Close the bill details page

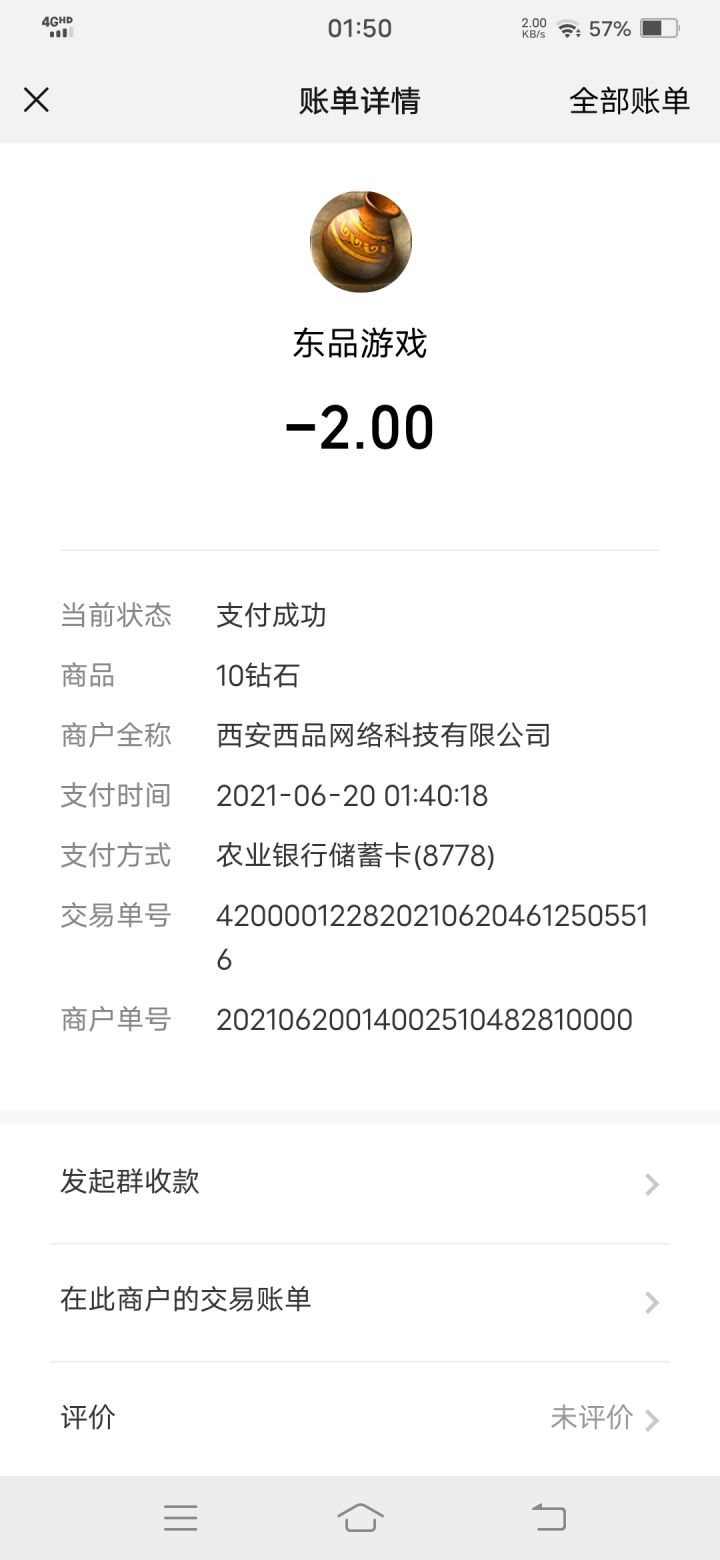coord(36,100)
